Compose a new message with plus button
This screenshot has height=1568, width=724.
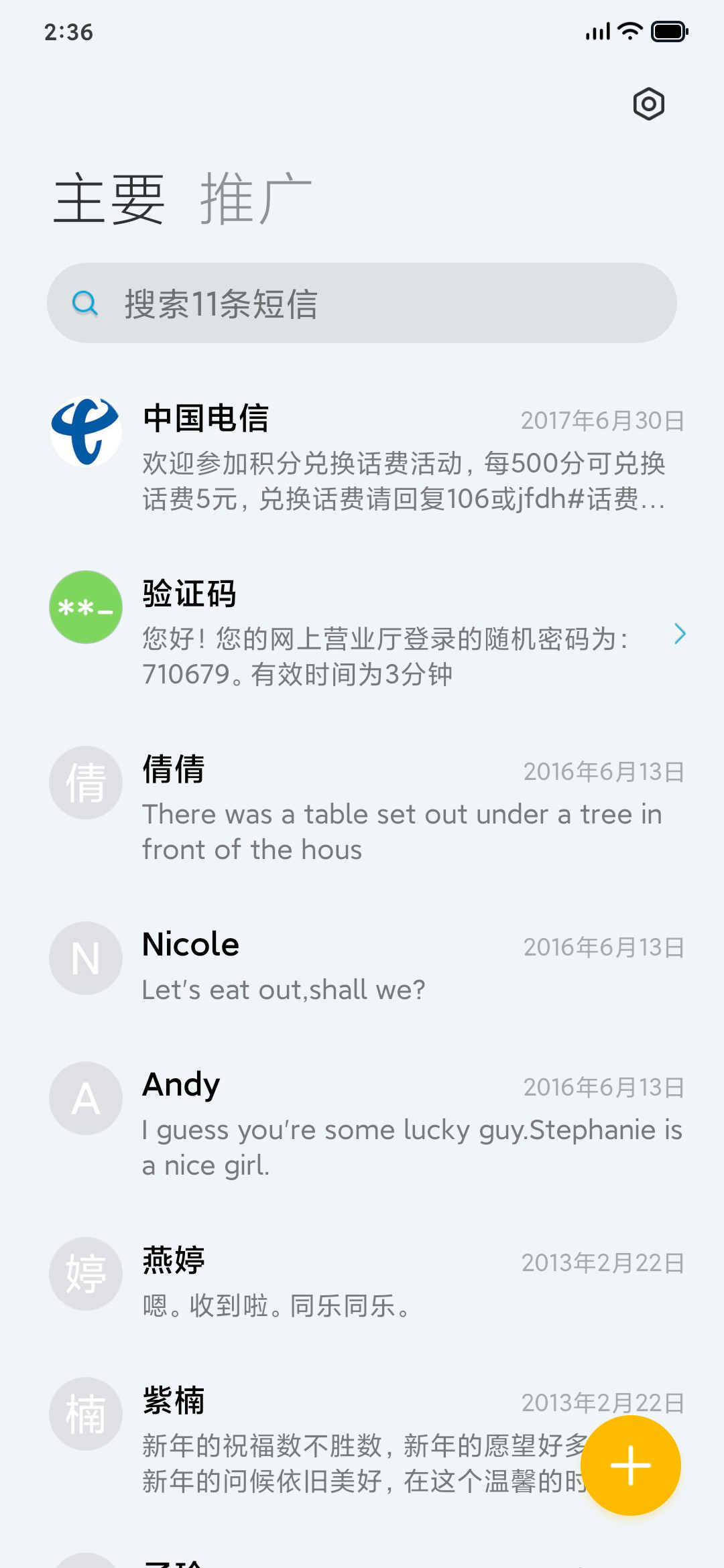[631, 1465]
